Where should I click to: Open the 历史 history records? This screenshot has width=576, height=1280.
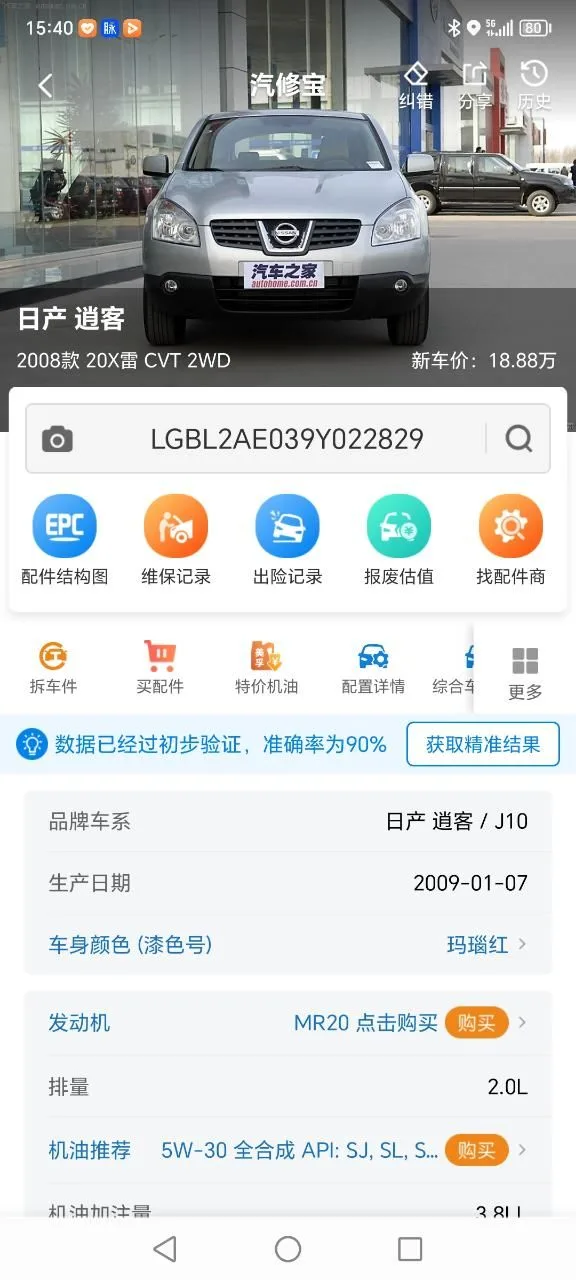[x=534, y=86]
